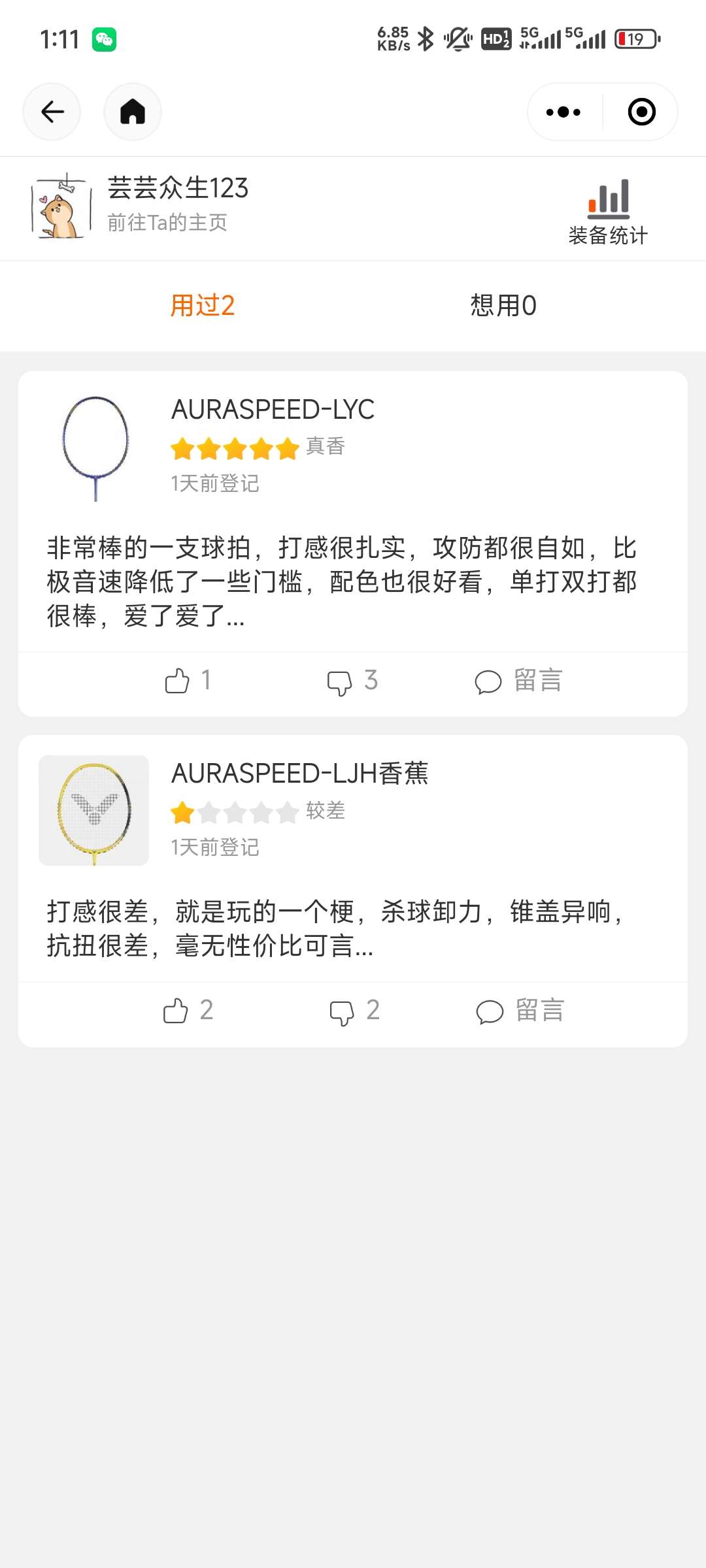Open the AURASPEED-LYC racket review

273,410
